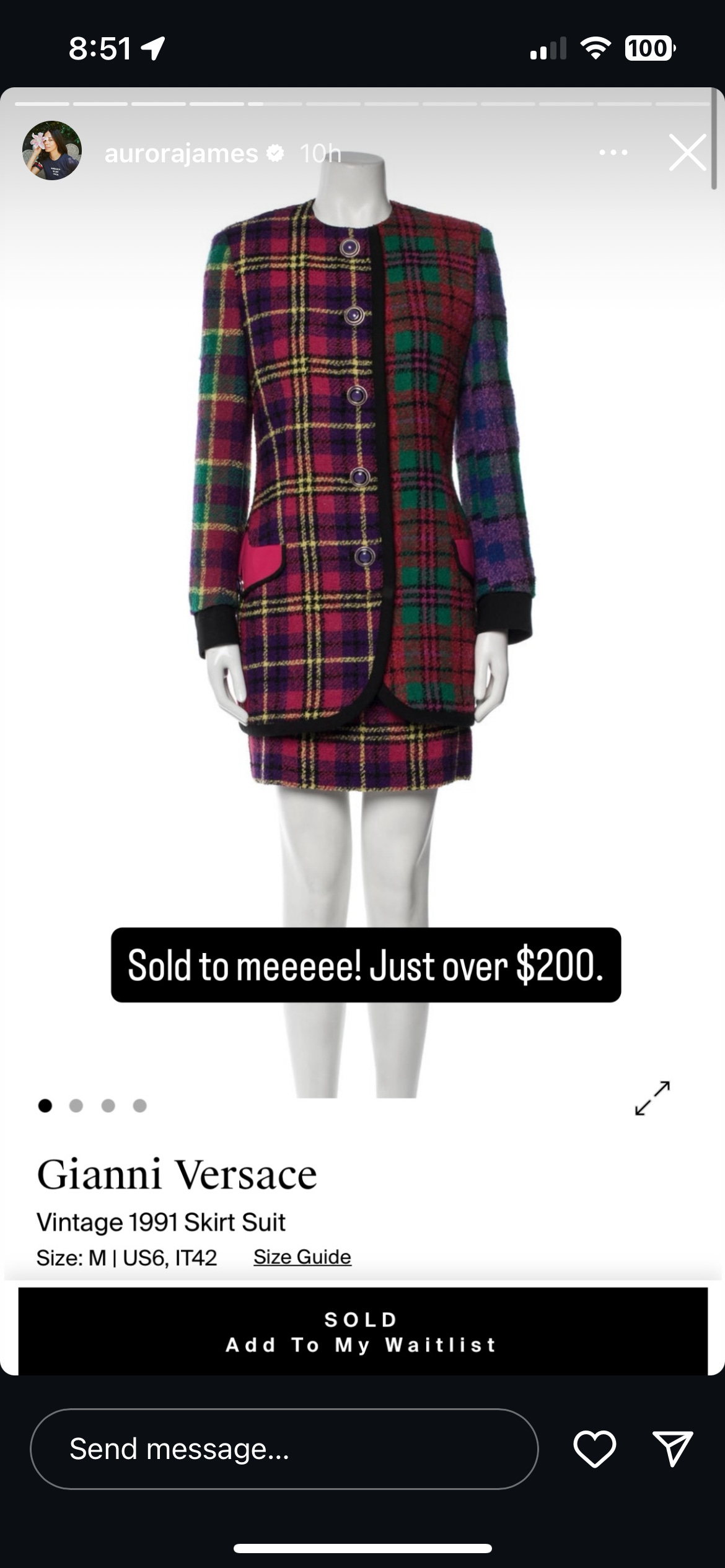725x1568 pixels.
Task: Tap the aurorajames username
Action: pyautogui.click(x=181, y=153)
